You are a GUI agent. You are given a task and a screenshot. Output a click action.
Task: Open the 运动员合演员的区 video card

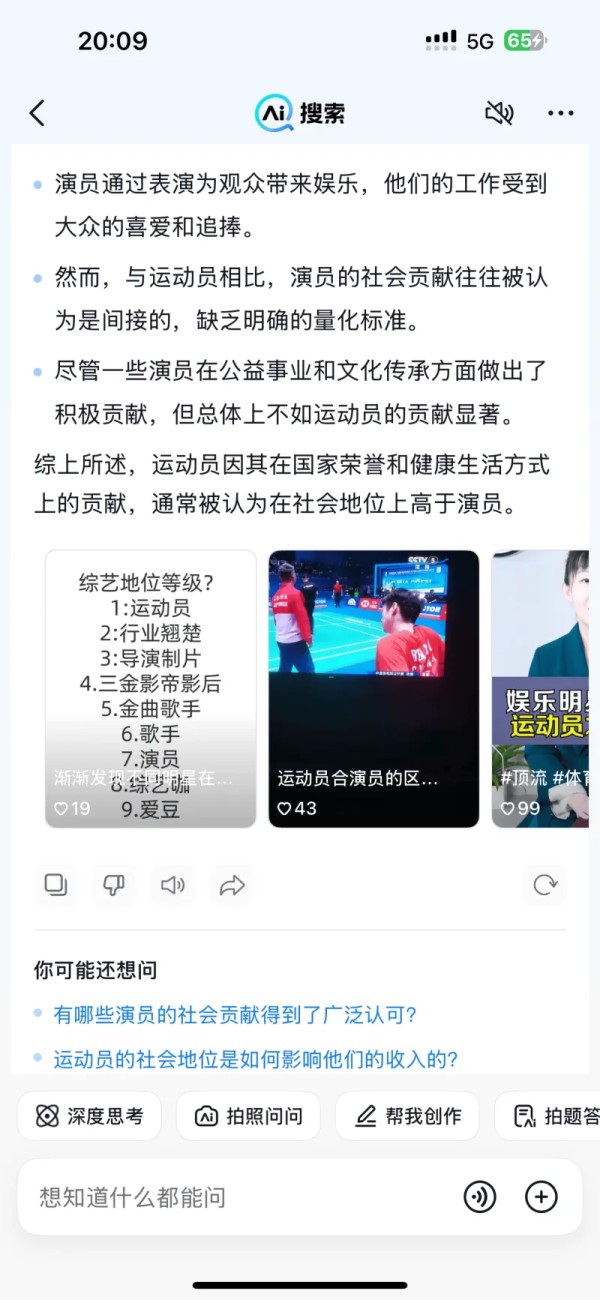click(374, 688)
